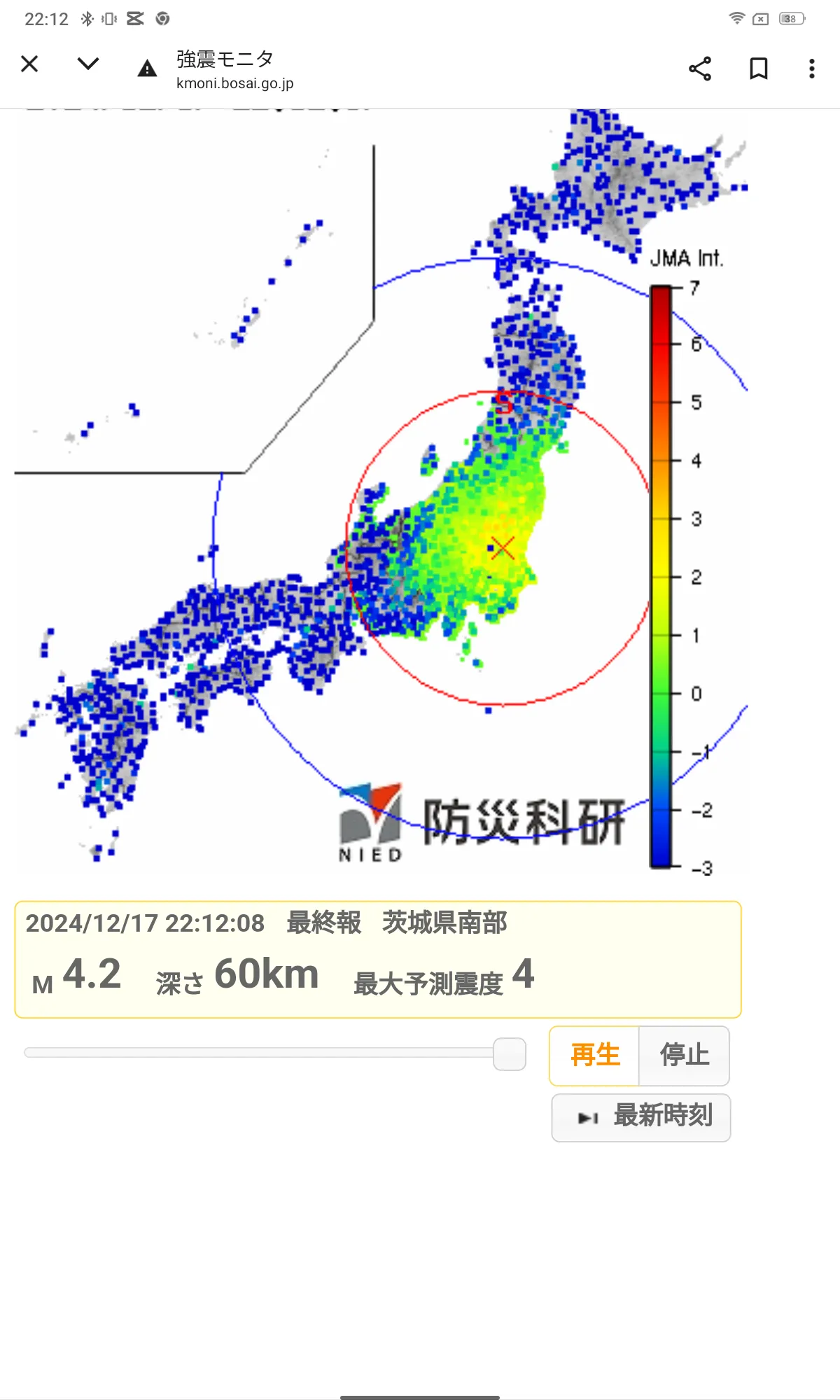Image resolution: width=840 pixels, height=1400 pixels.
Task: Tap the 再生 play button
Action: (x=595, y=1056)
